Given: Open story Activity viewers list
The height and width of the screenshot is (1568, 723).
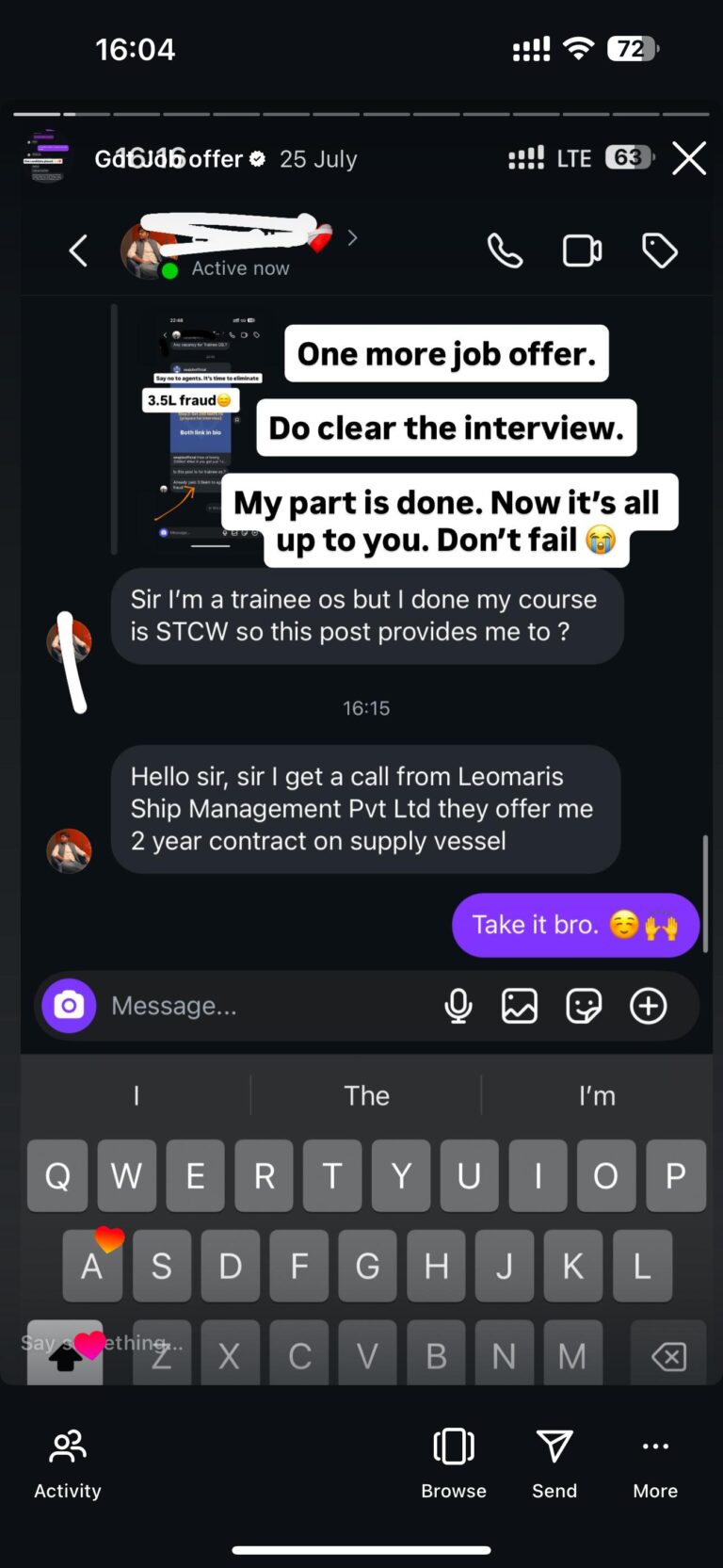Looking at the screenshot, I should [x=68, y=1463].
